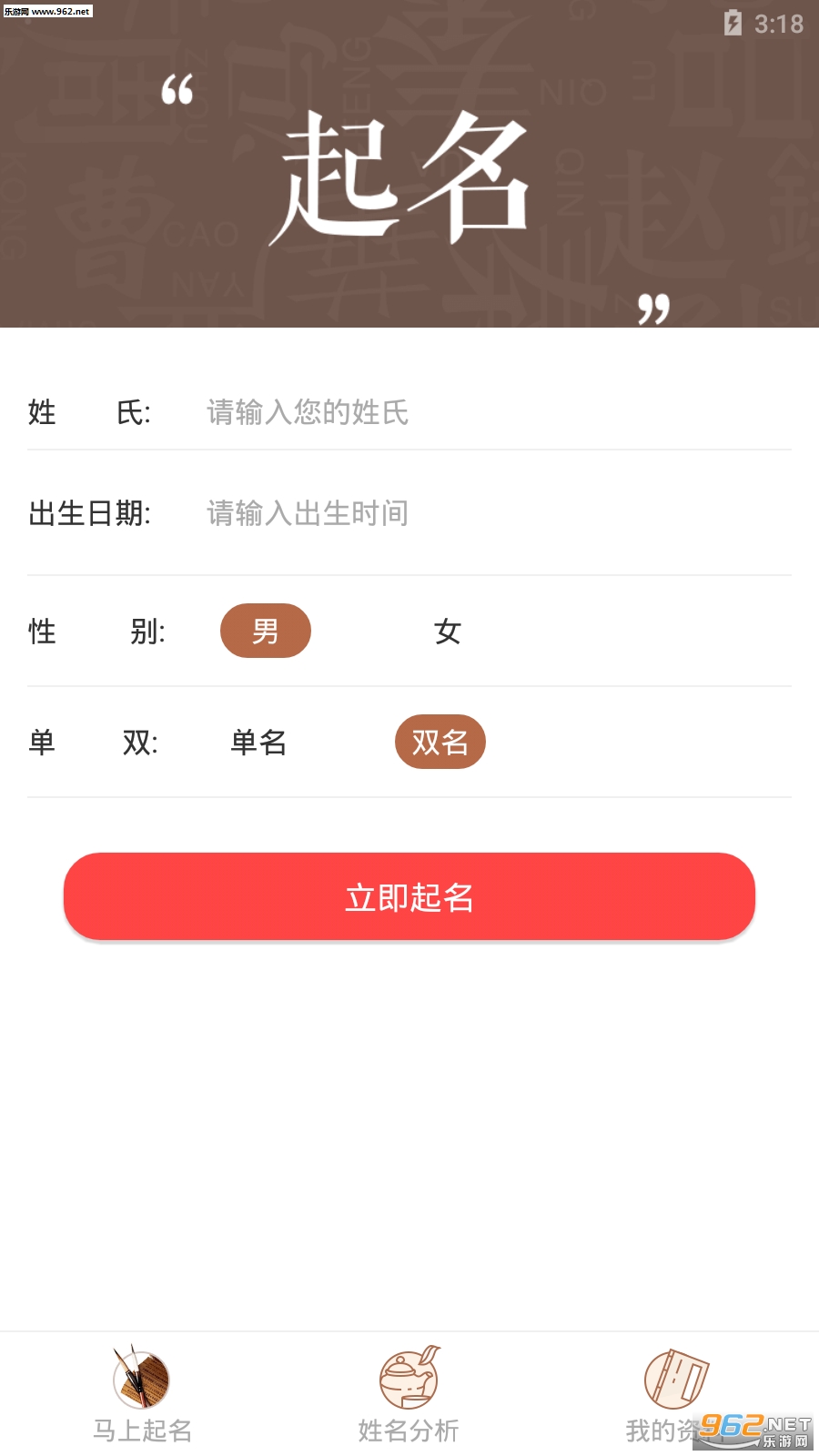Select 男 as the gender
The height and width of the screenshot is (1456, 819).
(x=266, y=631)
